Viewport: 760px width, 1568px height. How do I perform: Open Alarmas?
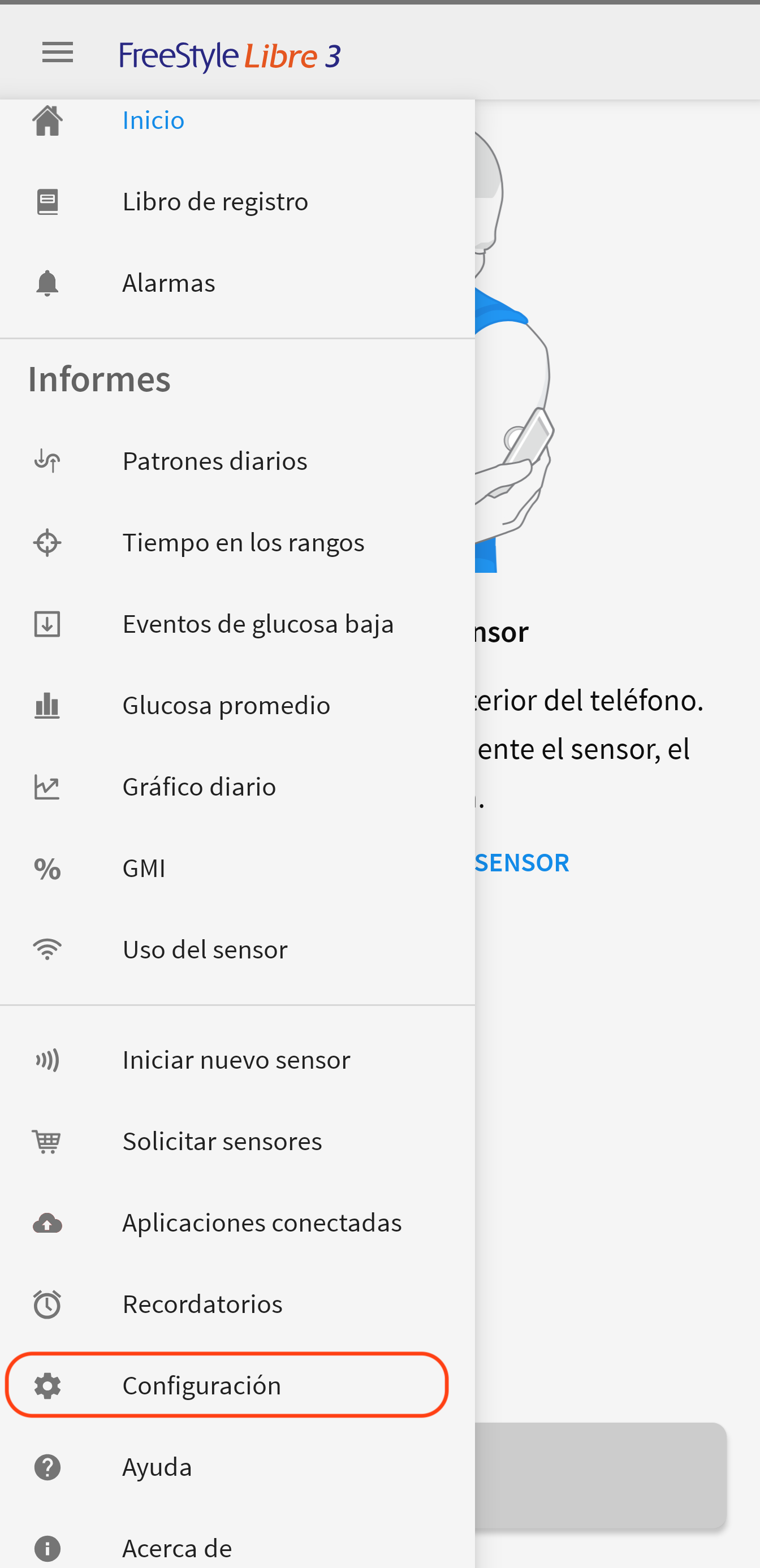pyautogui.click(x=237, y=283)
